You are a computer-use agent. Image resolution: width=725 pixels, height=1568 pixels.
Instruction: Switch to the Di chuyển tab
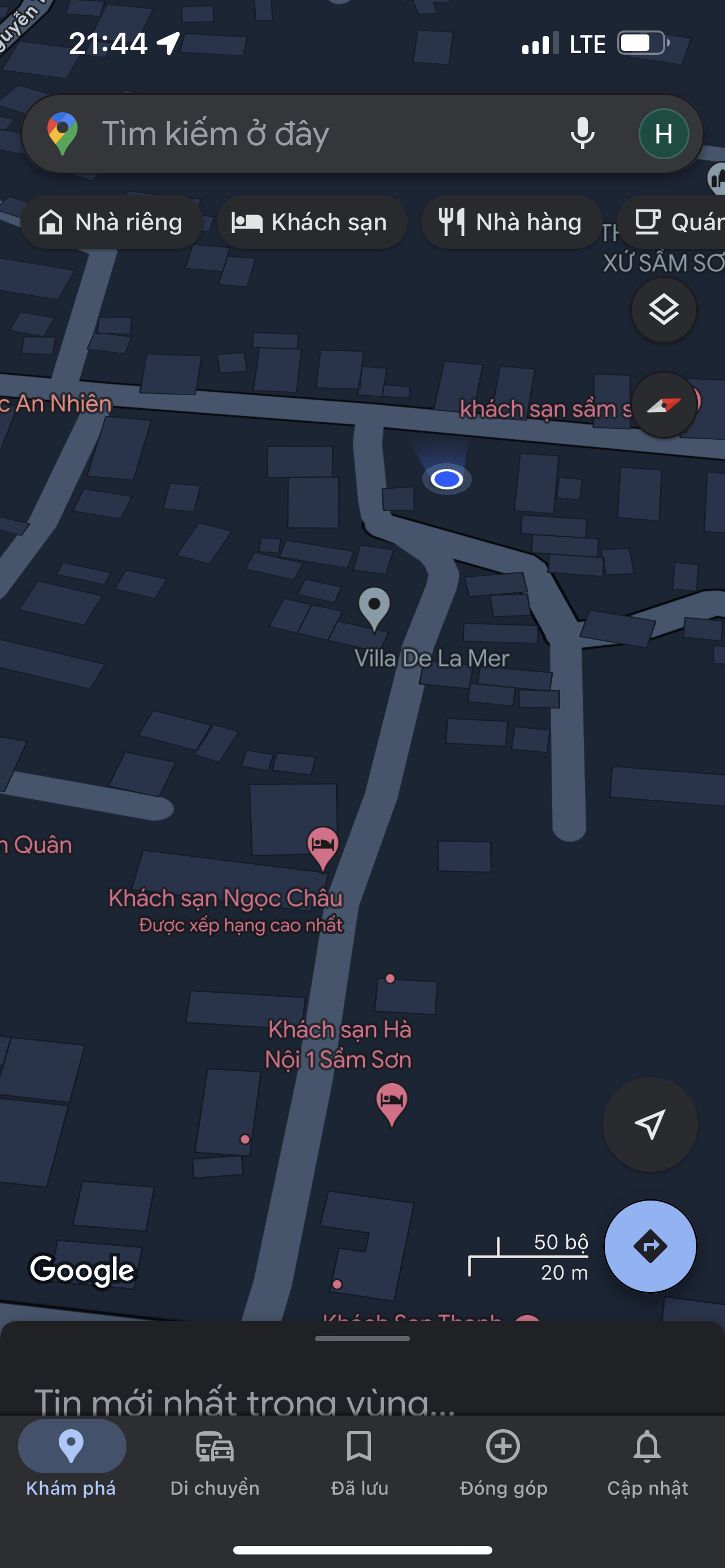tap(215, 1462)
